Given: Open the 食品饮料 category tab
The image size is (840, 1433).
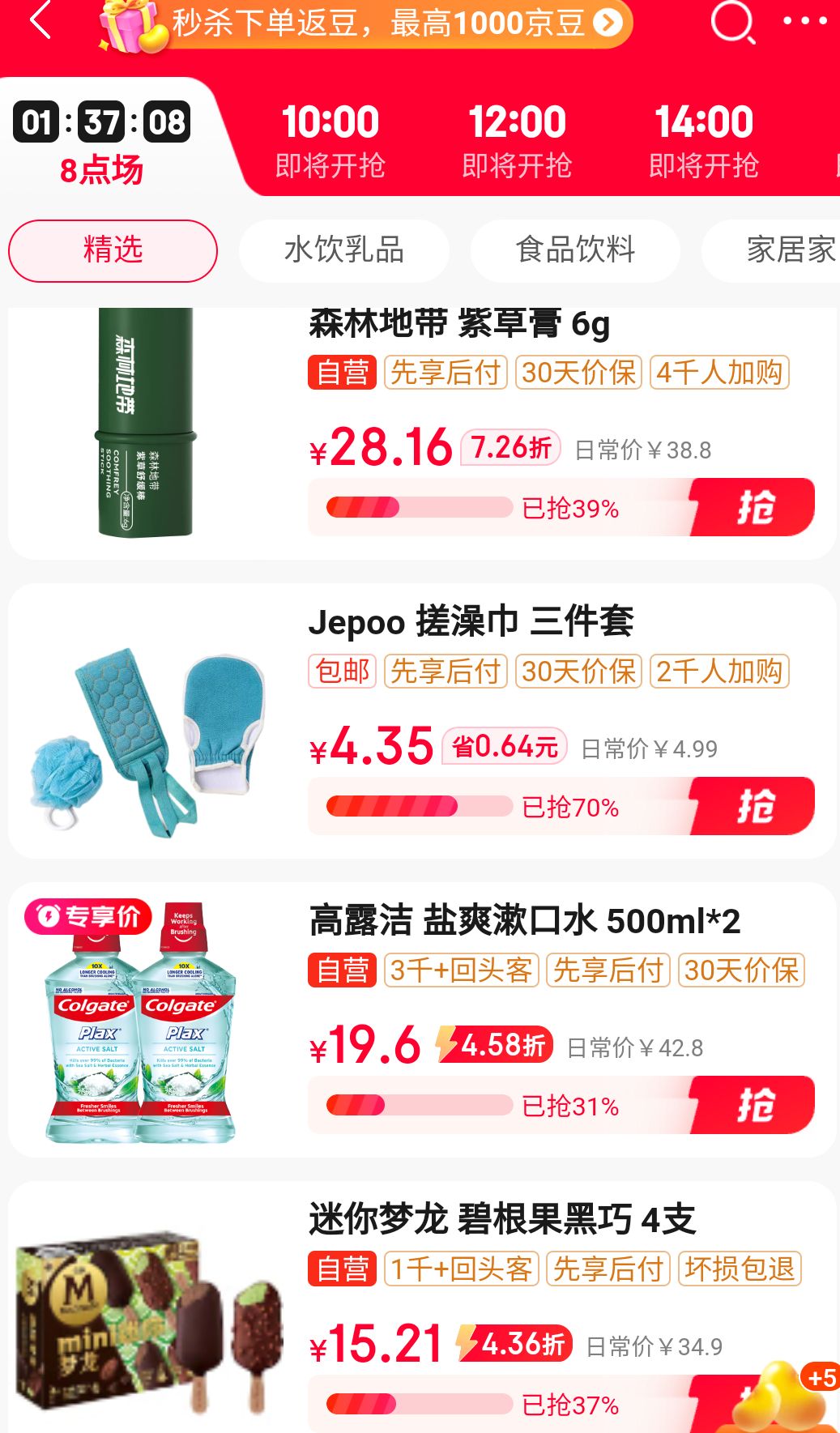Looking at the screenshot, I should (x=575, y=250).
